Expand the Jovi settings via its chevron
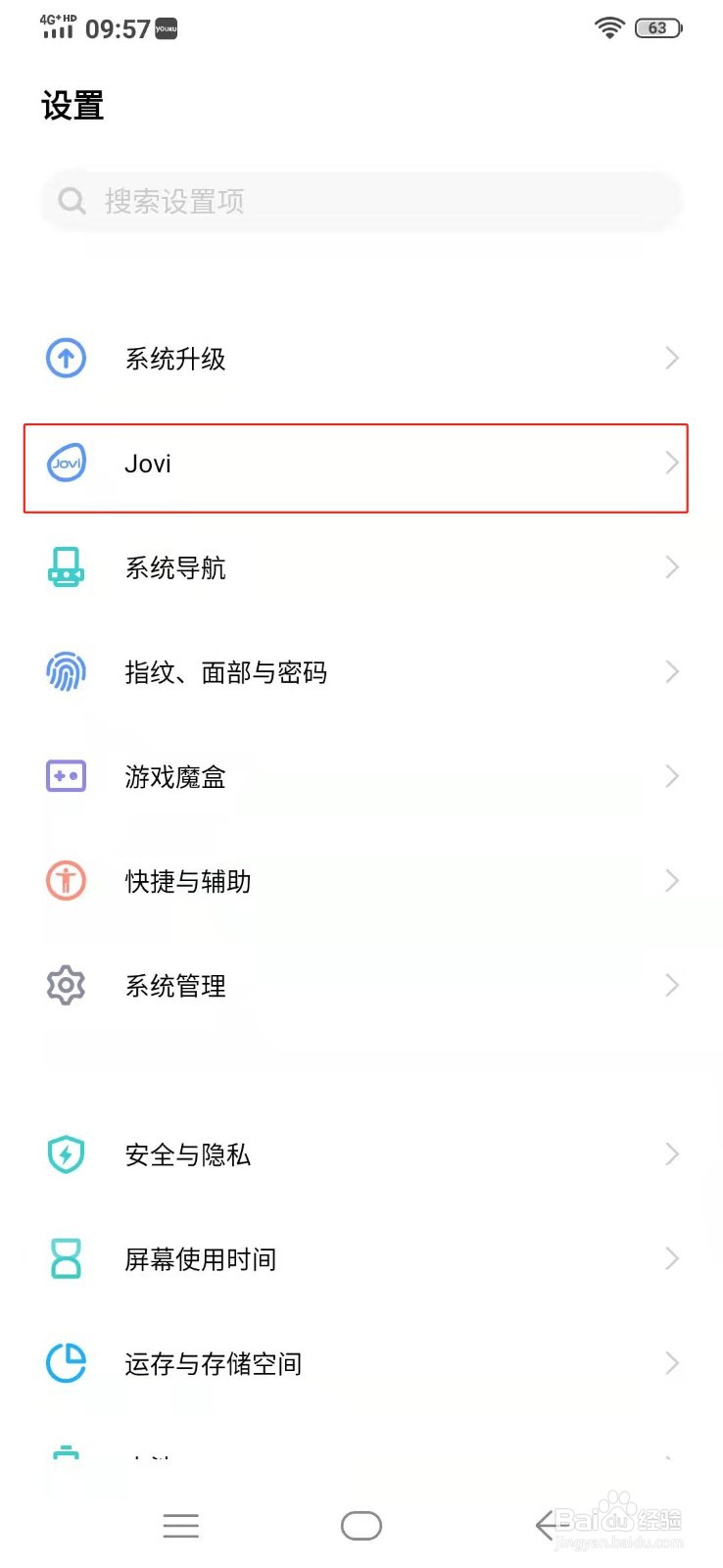Screen dimensions: 723x1568 coord(671,463)
